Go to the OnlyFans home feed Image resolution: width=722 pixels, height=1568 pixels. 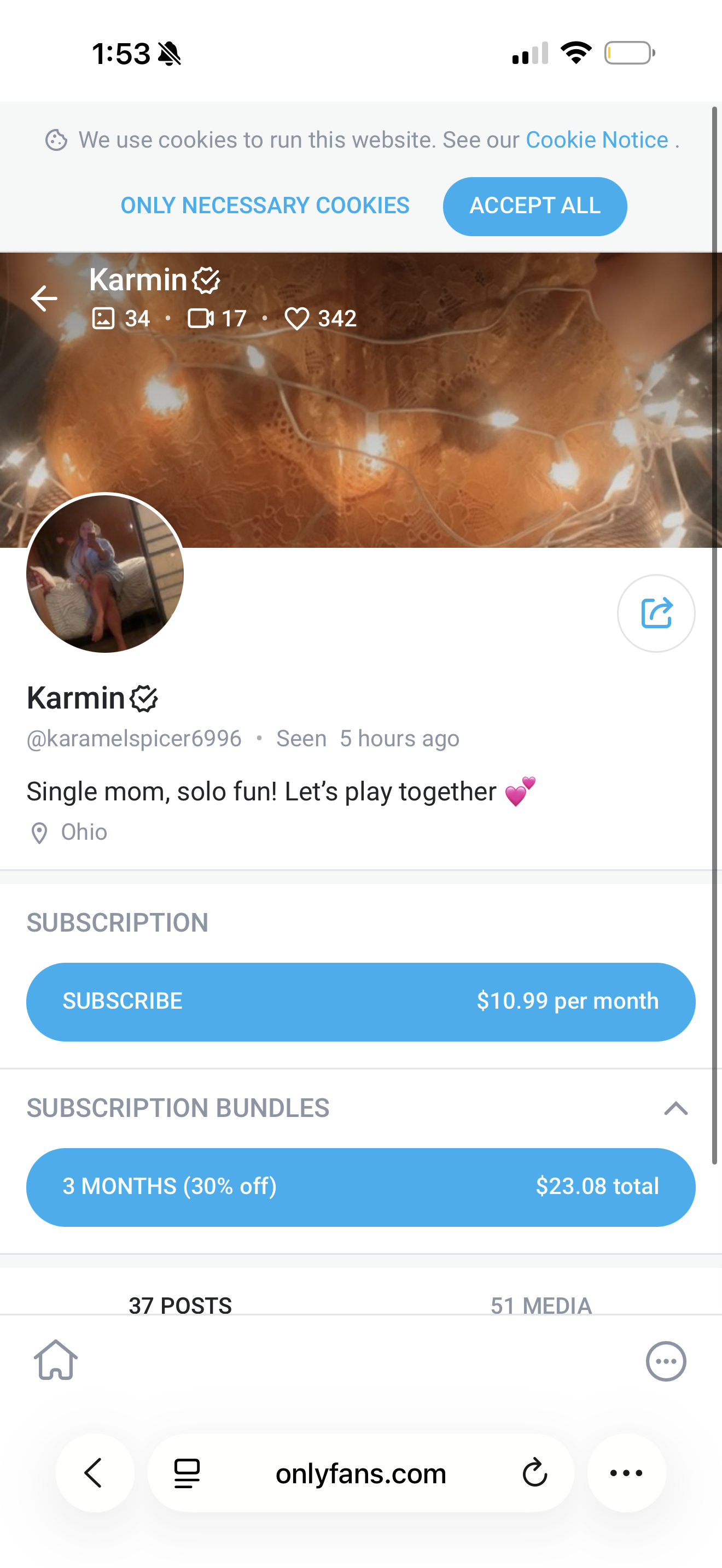point(56,1360)
